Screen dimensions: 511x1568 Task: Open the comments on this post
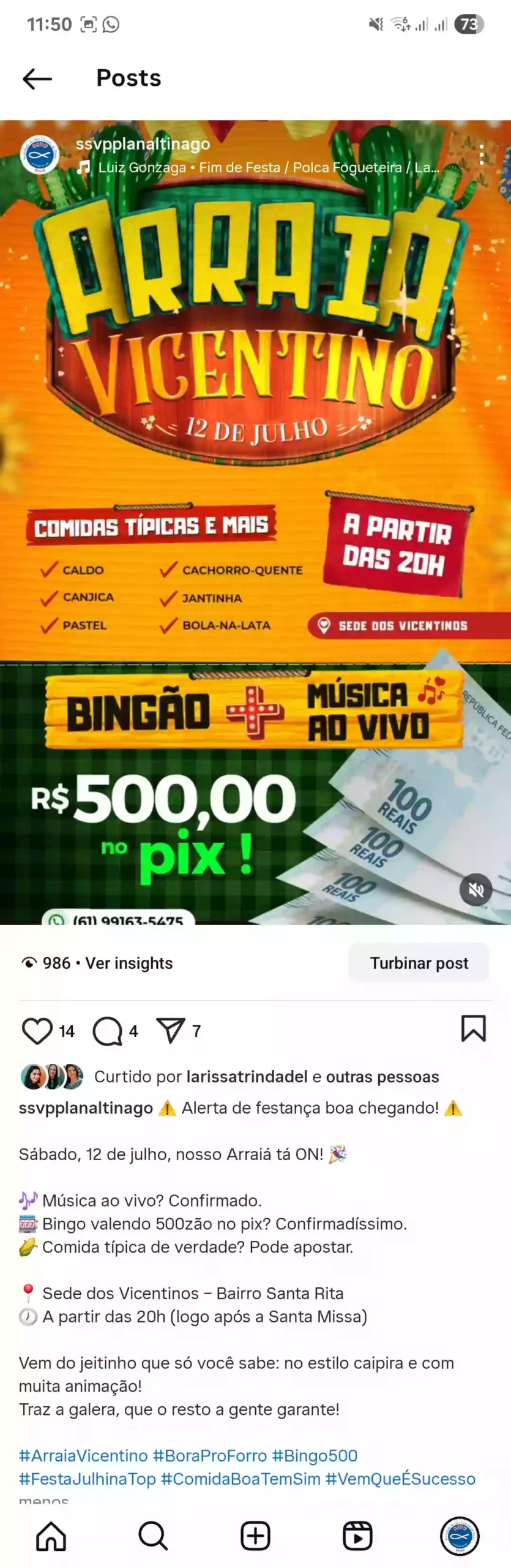(x=108, y=1031)
